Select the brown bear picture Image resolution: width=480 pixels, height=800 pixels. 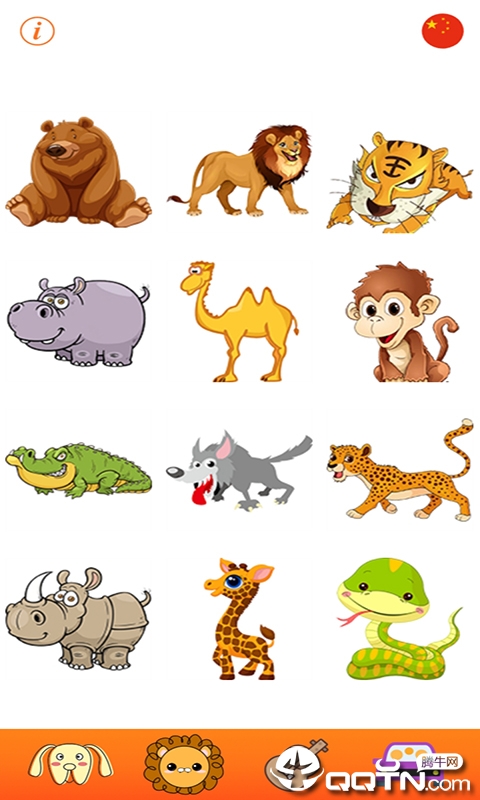point(79,172)
